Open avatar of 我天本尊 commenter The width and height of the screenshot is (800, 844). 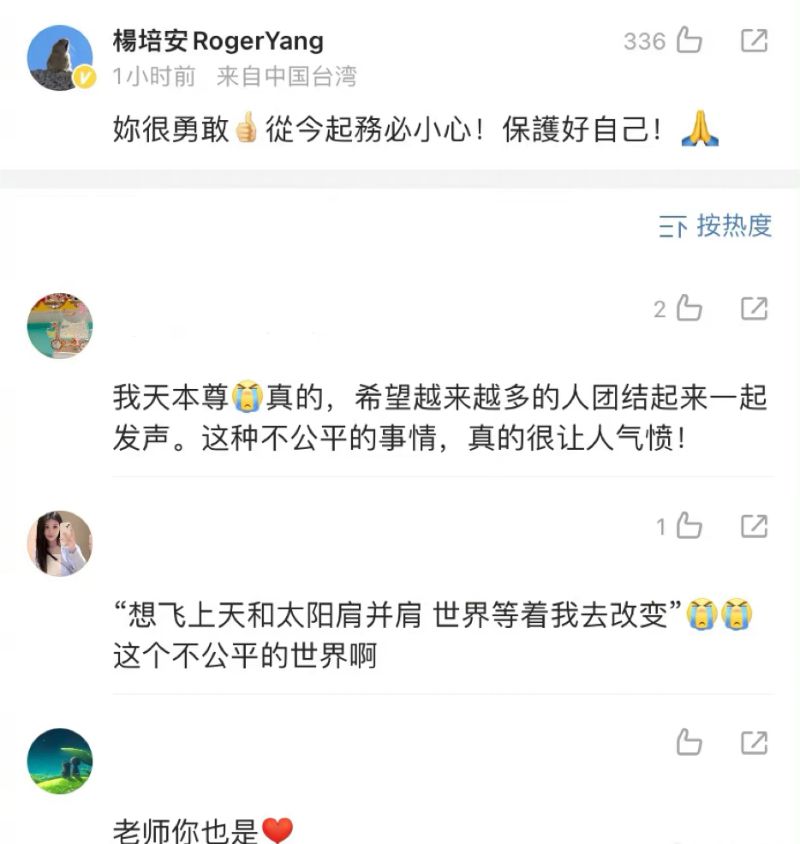[60, 326]
